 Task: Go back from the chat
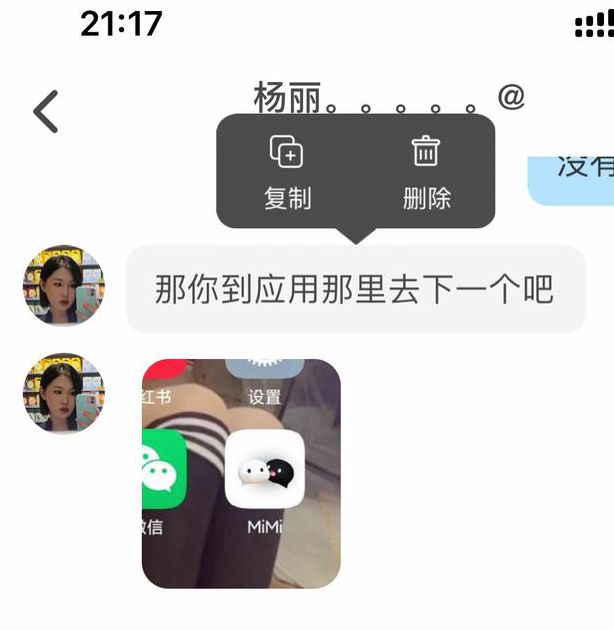tap(46, 111)
